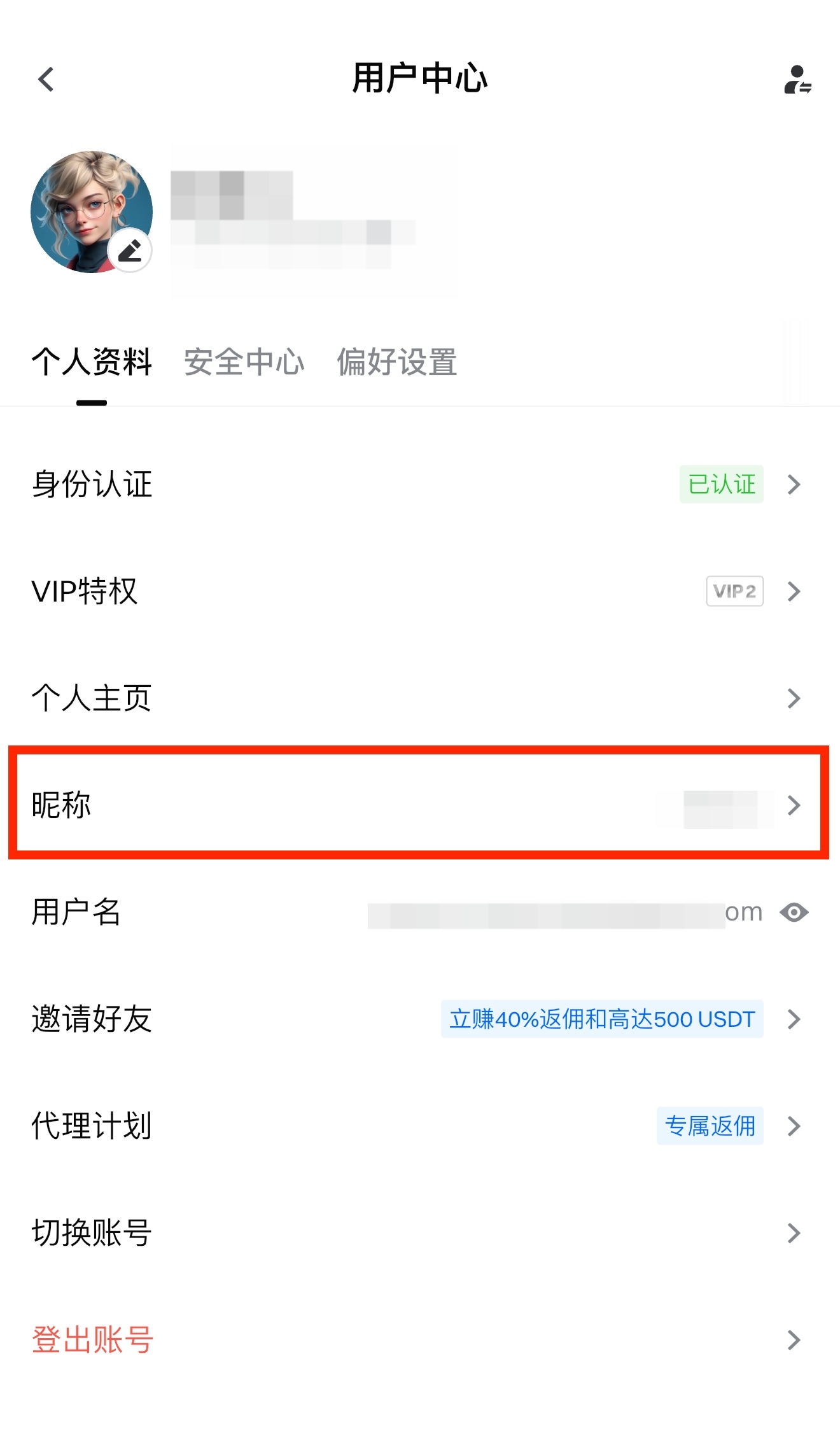This screenshot has height=1447, width=840.
Task: Select 个人资料 tab
Action: click(x=92, y=362)
